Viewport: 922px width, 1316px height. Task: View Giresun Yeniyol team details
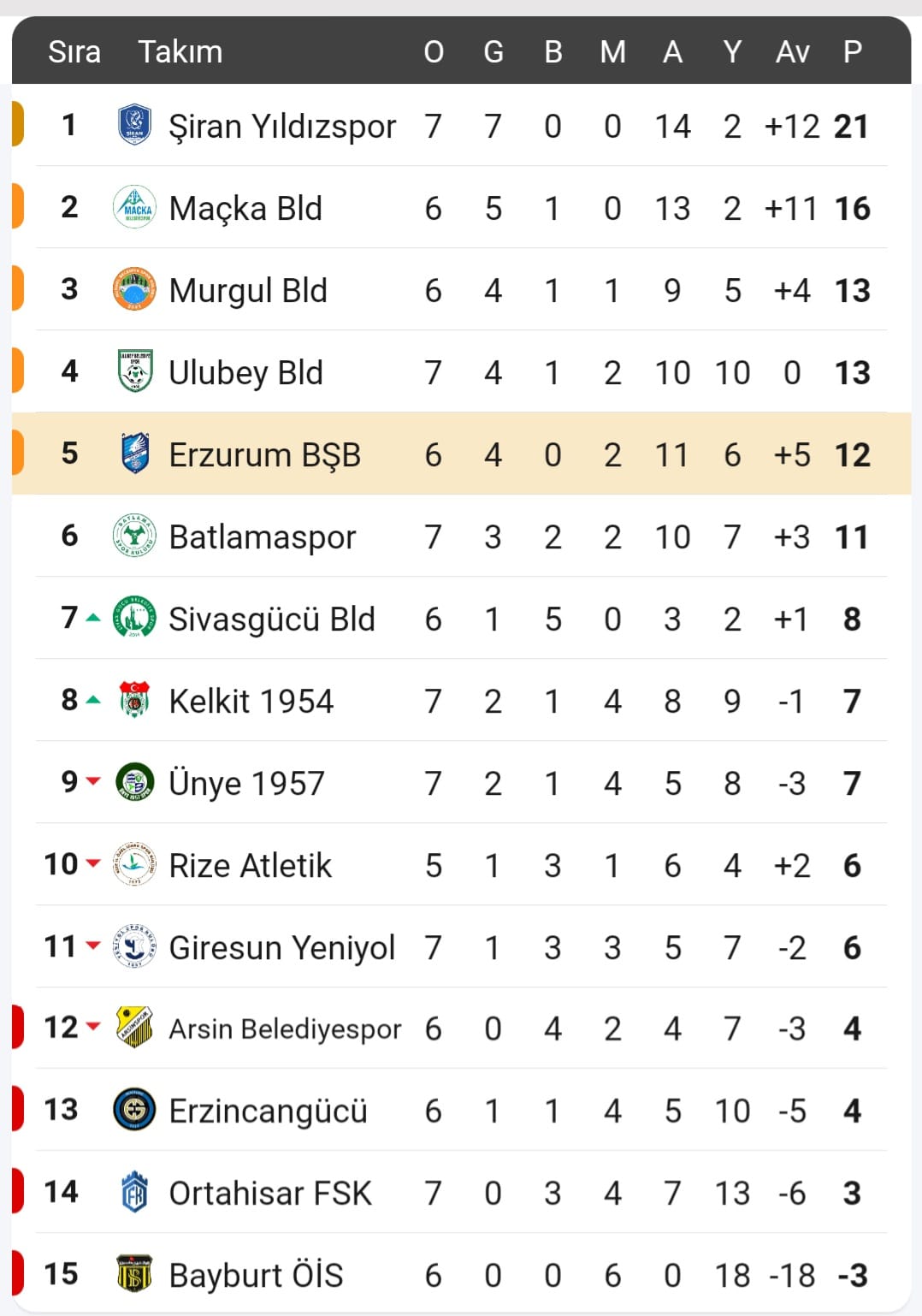coord(281,948)
